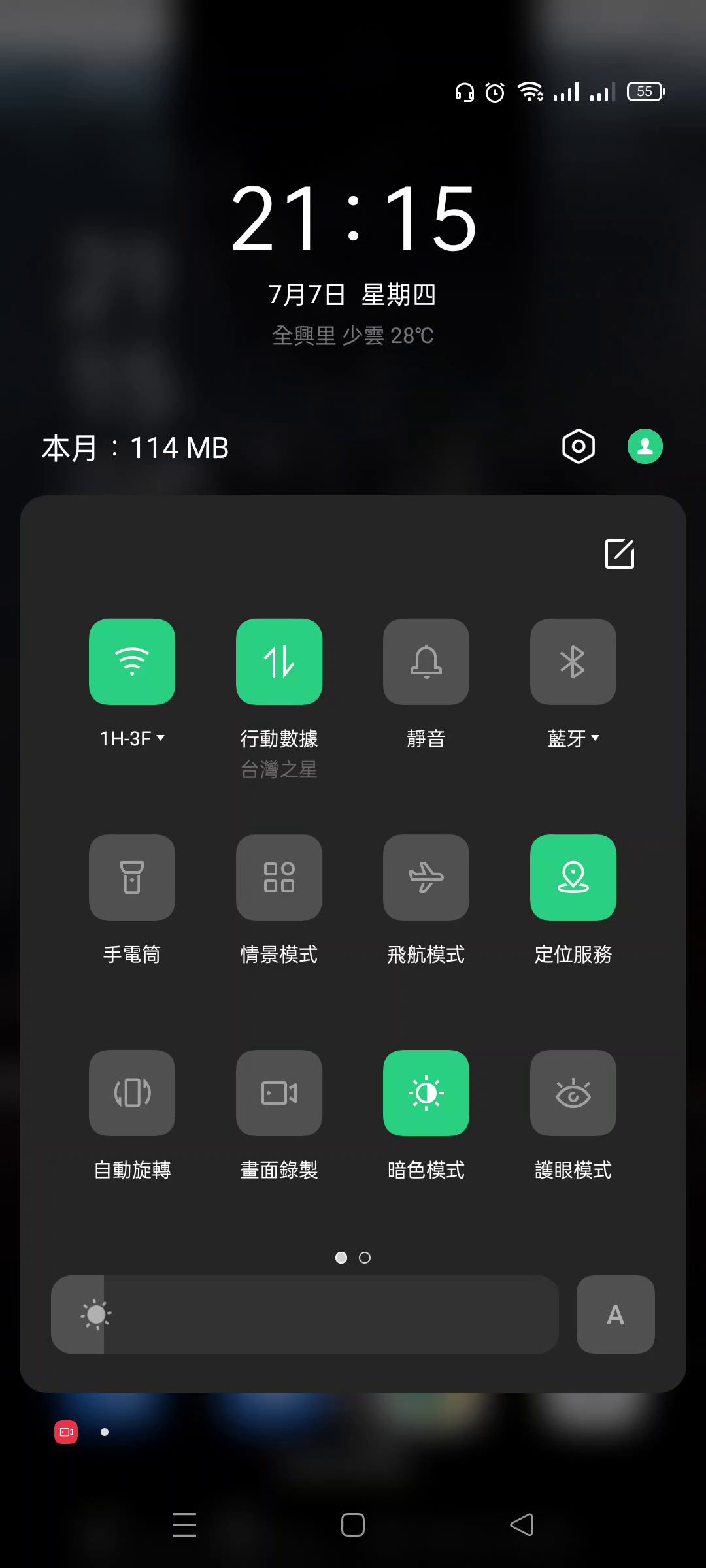Turn off the Wi-Fi toggle
The width and height of the screenshot is (706, 1568).
(x=132, y=661)
